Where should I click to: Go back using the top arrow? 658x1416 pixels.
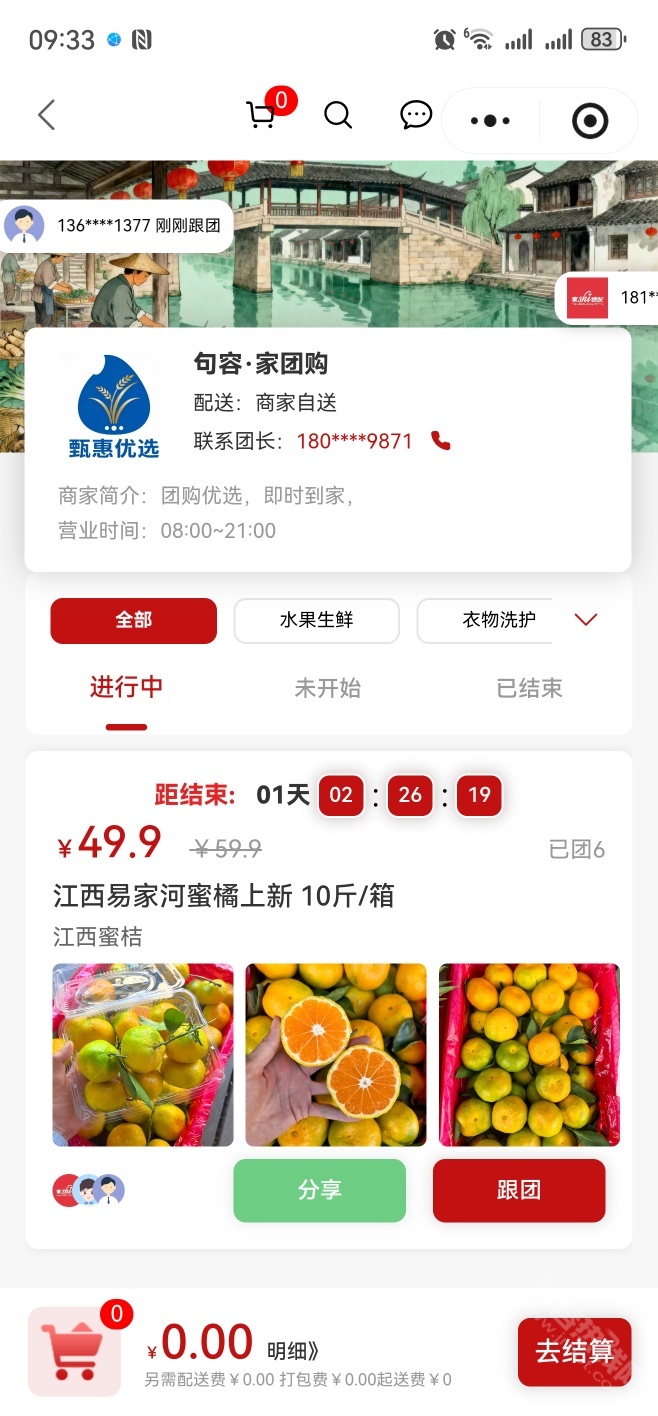46,115
